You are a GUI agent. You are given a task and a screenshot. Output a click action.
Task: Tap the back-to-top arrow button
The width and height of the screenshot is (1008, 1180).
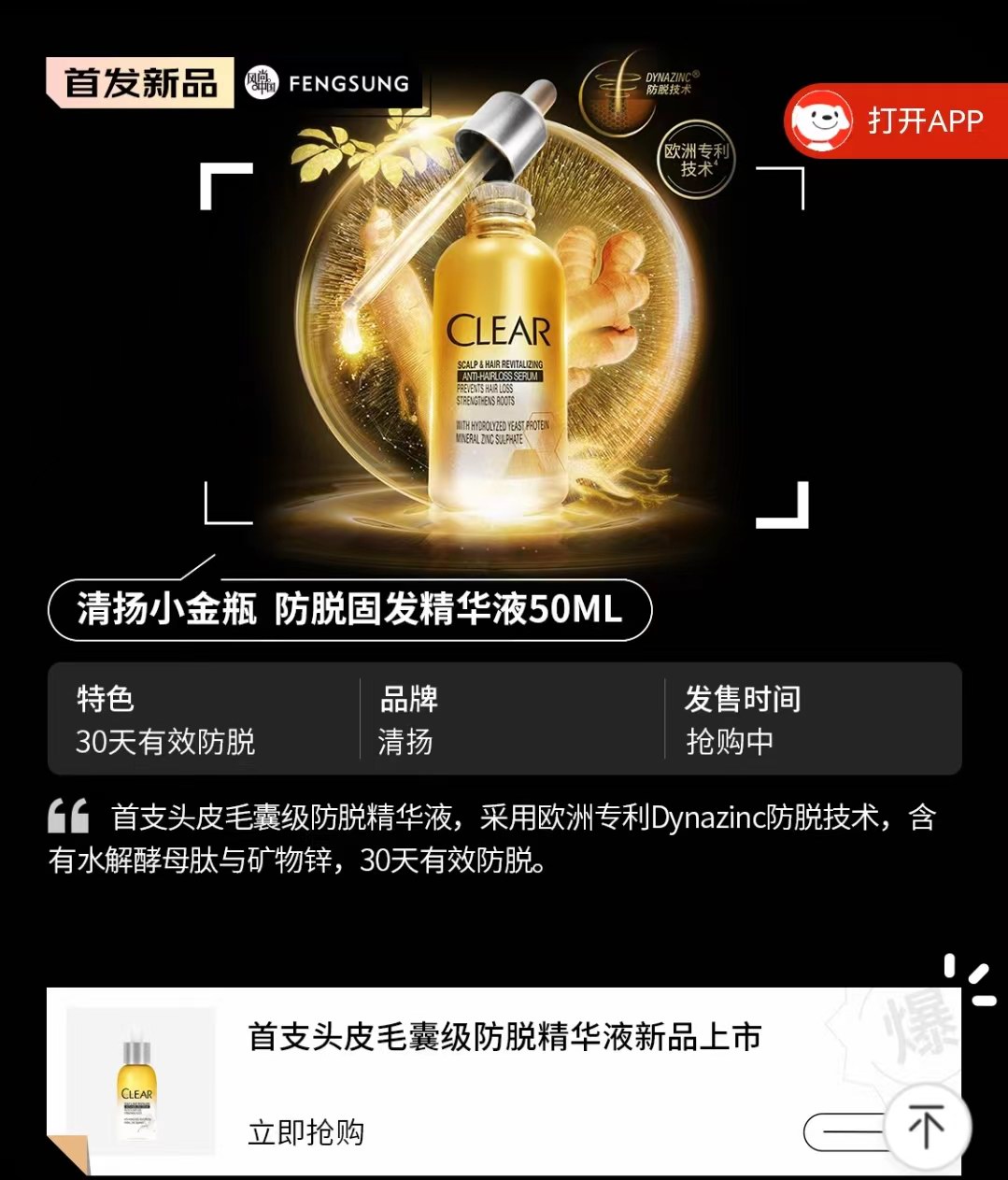pyautogui.click(x=926, y=1126)
